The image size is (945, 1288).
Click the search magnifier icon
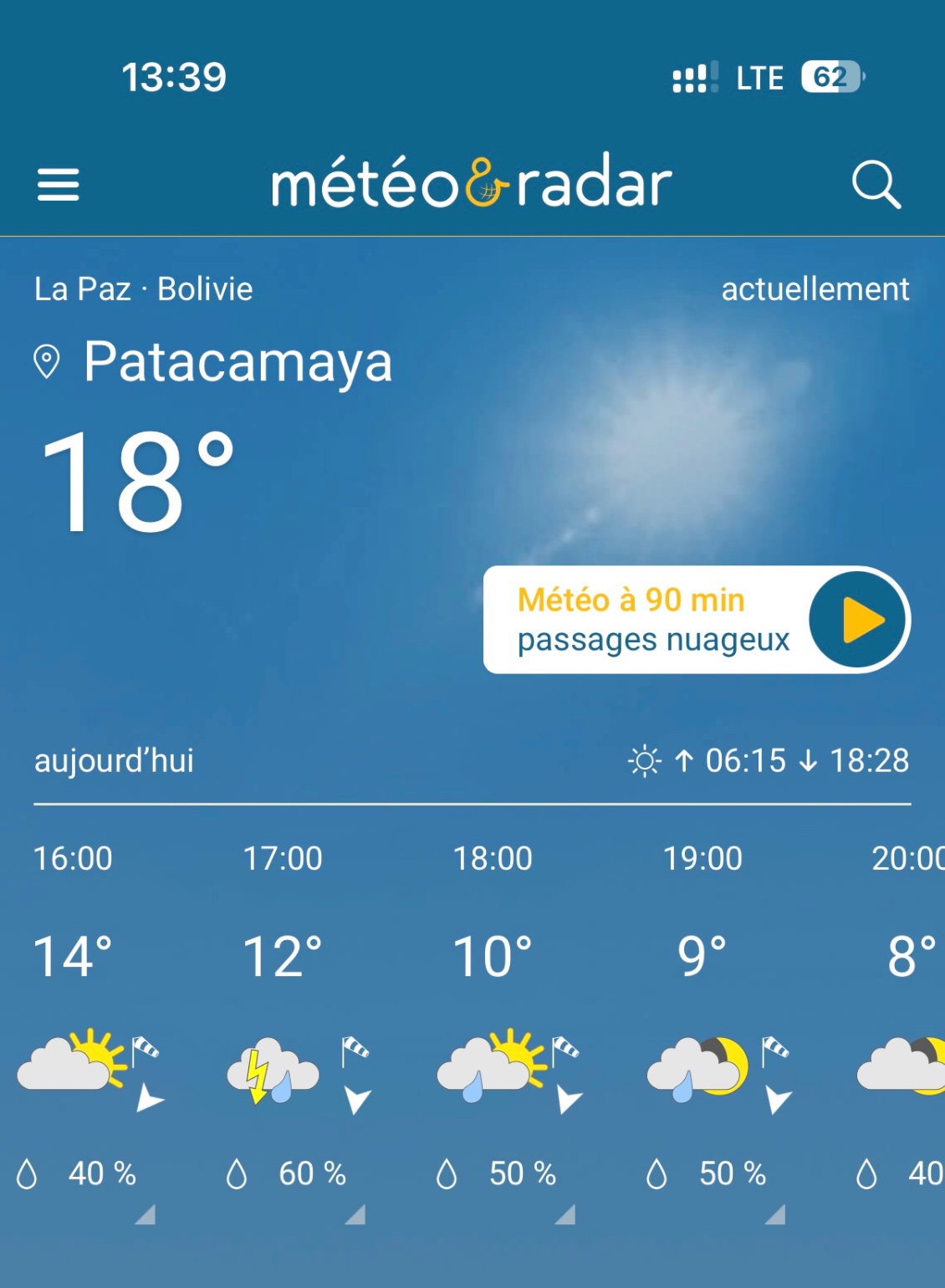pyautogui.click(x=876, y=186)
